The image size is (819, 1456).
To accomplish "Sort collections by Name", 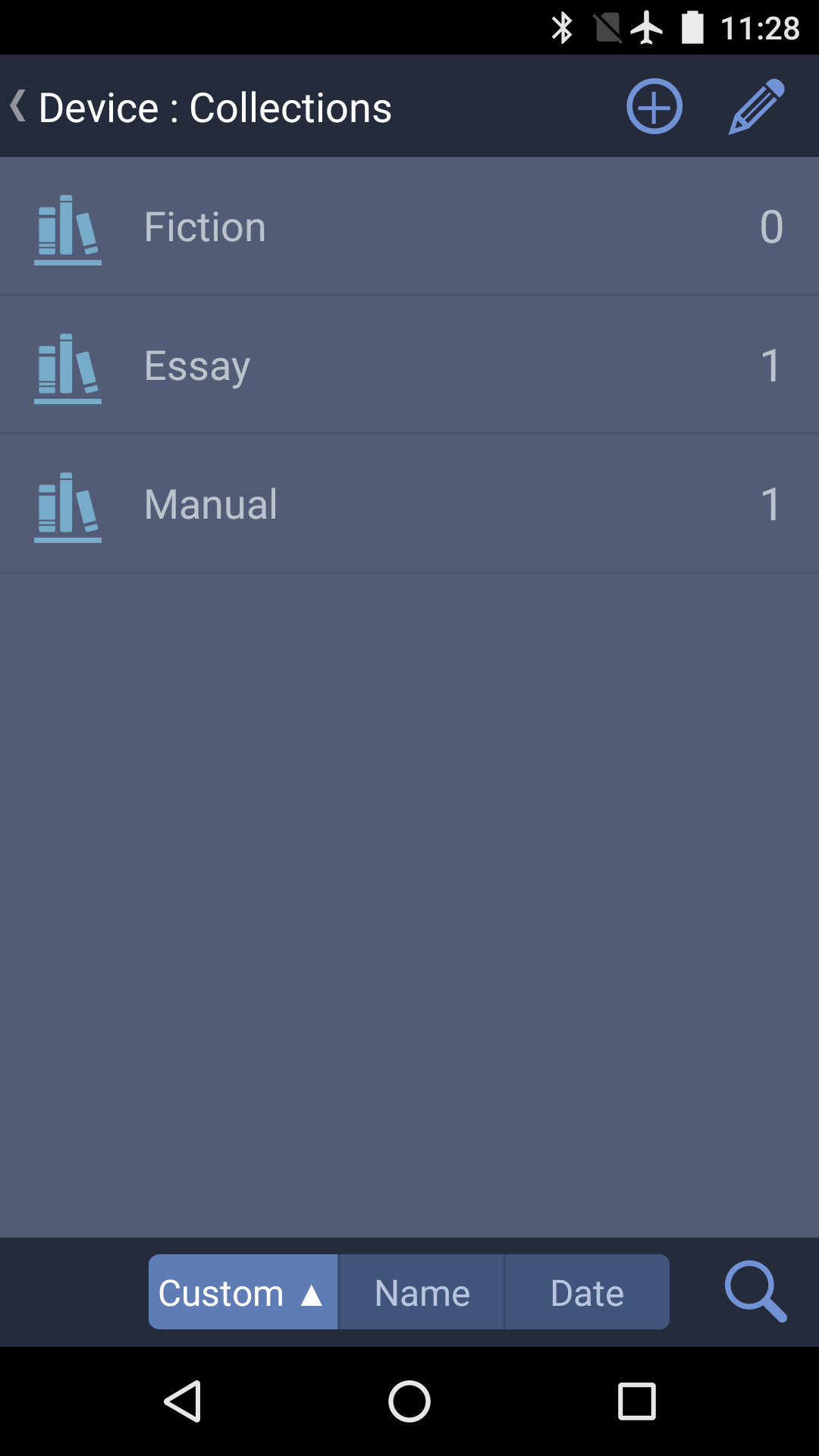I will coord(422,1292).
